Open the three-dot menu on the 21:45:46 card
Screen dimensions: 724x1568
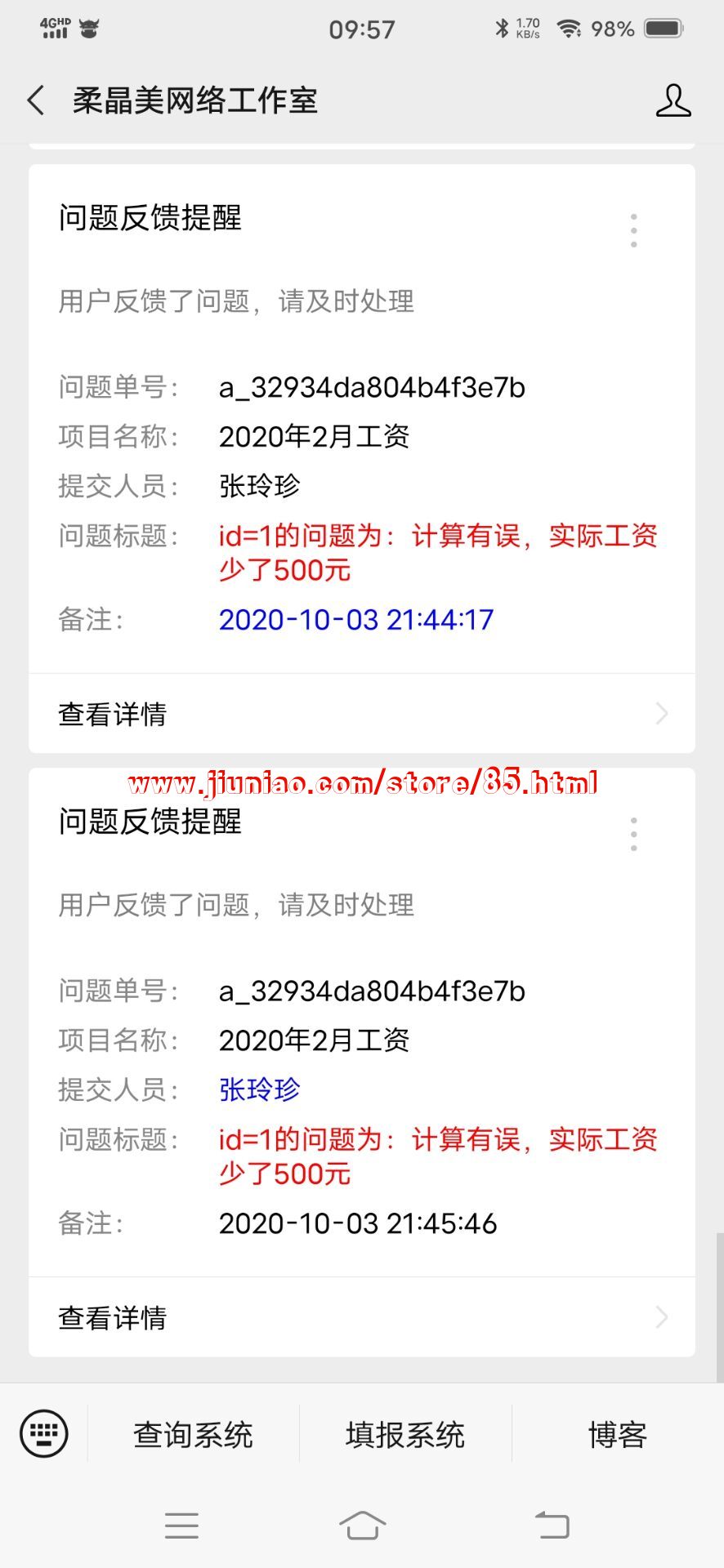[633, 834]
